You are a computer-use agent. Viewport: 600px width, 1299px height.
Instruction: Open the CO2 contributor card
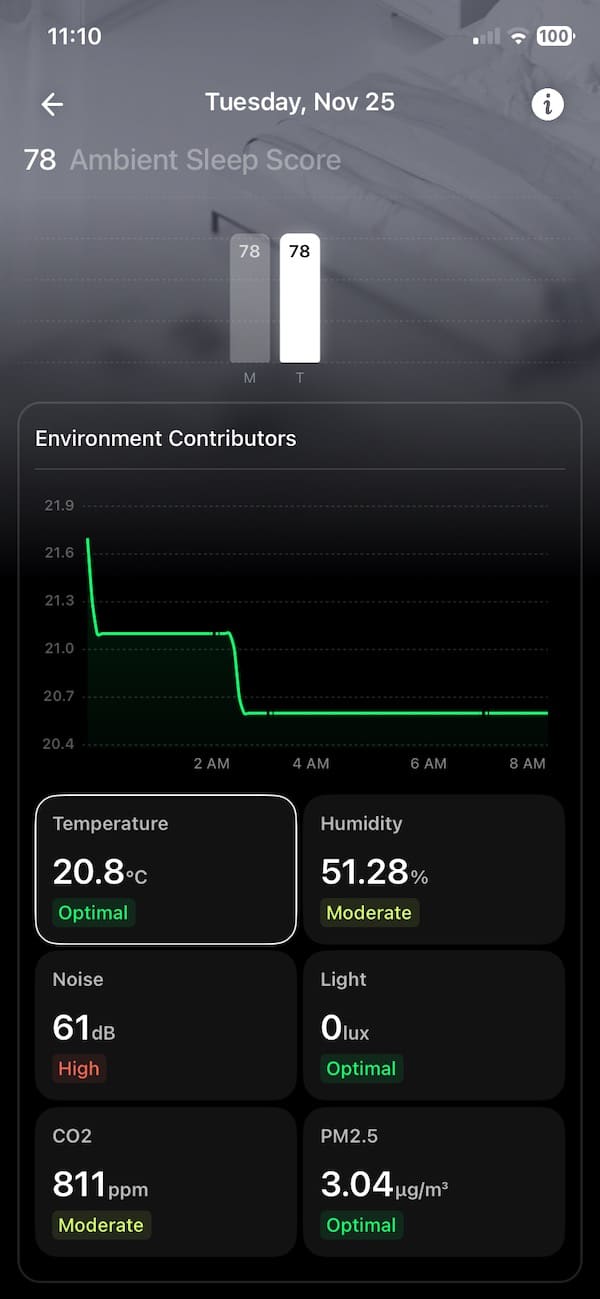pyautogui.click(x=166, y=1181)
